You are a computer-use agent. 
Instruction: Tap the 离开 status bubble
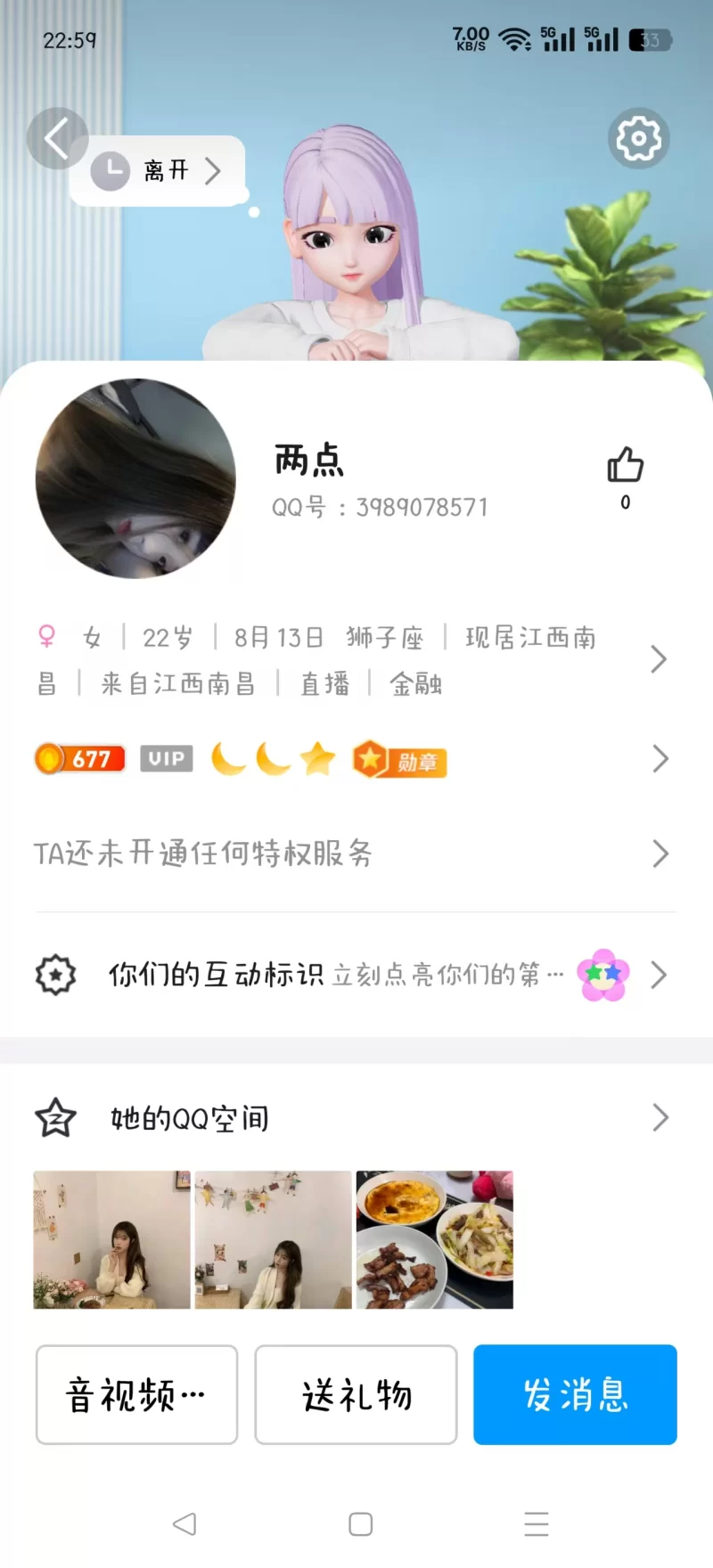tap(159, 170)
